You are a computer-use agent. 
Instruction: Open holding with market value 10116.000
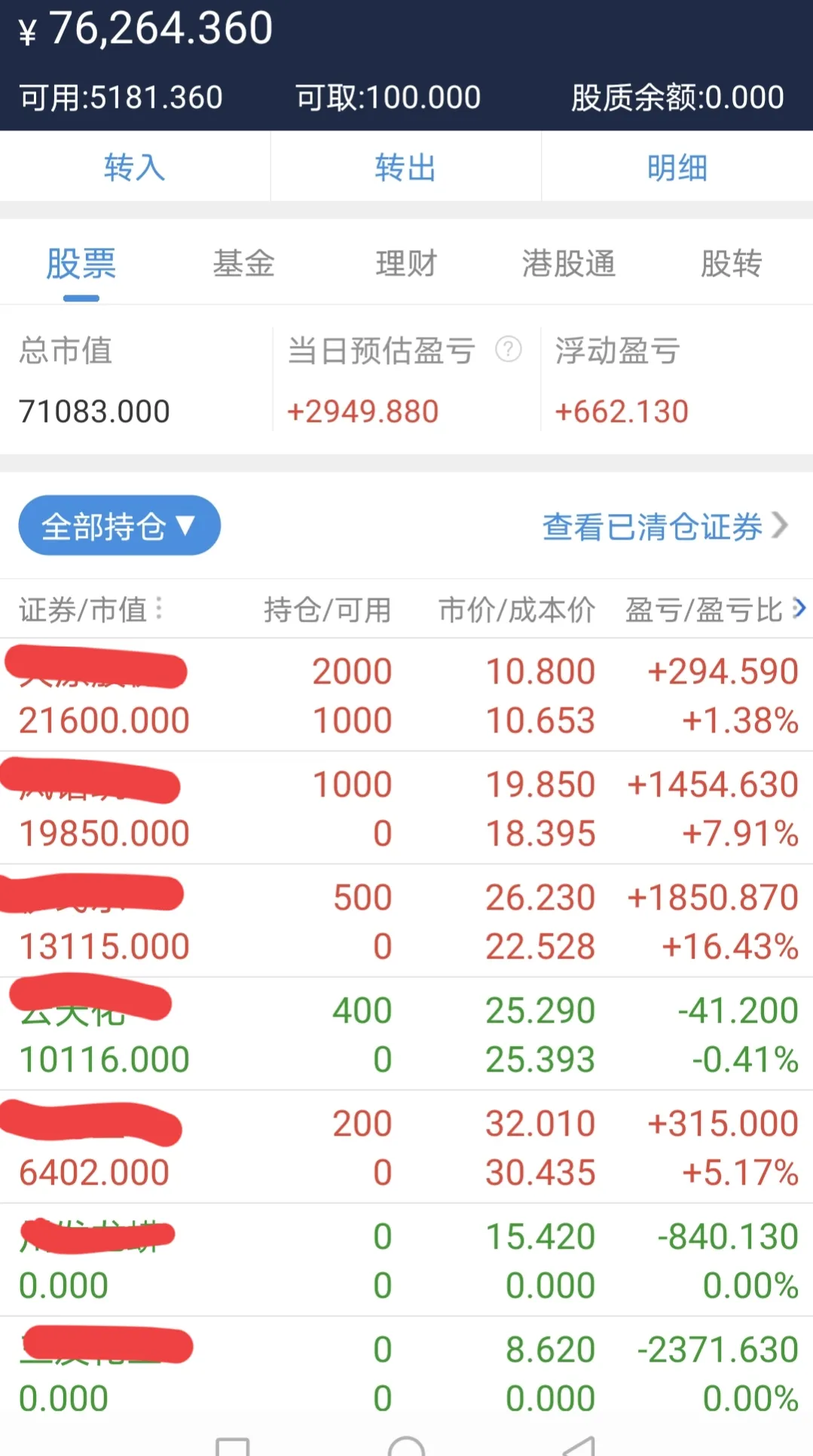[x=406, y=1034]
